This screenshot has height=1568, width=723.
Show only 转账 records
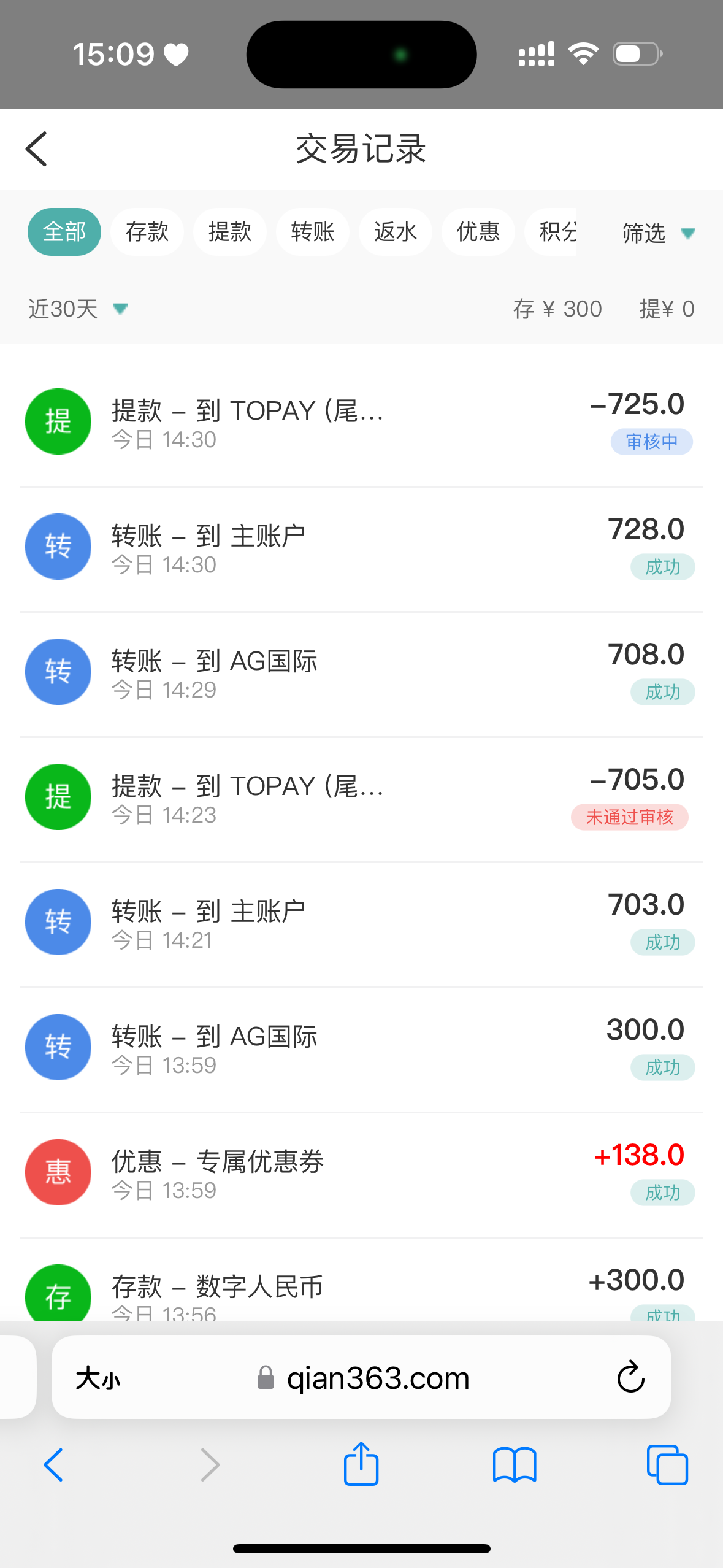pos(313,232)
